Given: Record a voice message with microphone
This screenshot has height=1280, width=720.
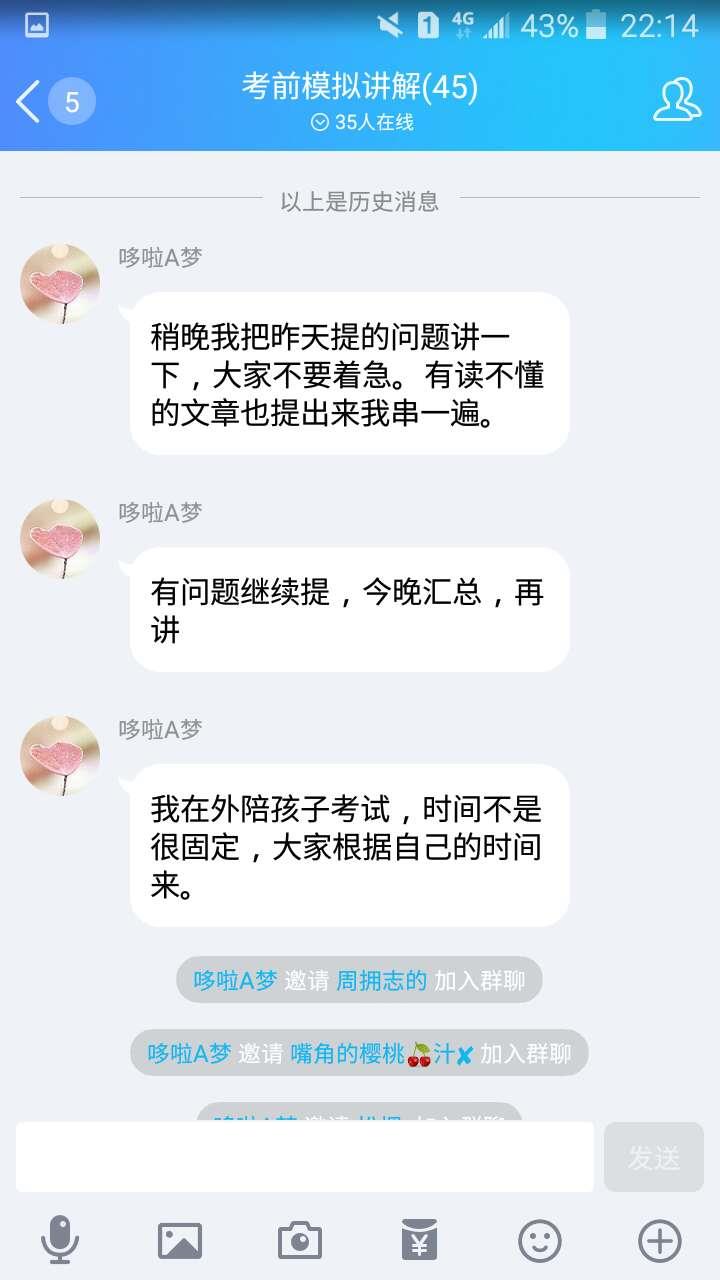Looking at the screenshot, I should click(x=60, y=1241).
